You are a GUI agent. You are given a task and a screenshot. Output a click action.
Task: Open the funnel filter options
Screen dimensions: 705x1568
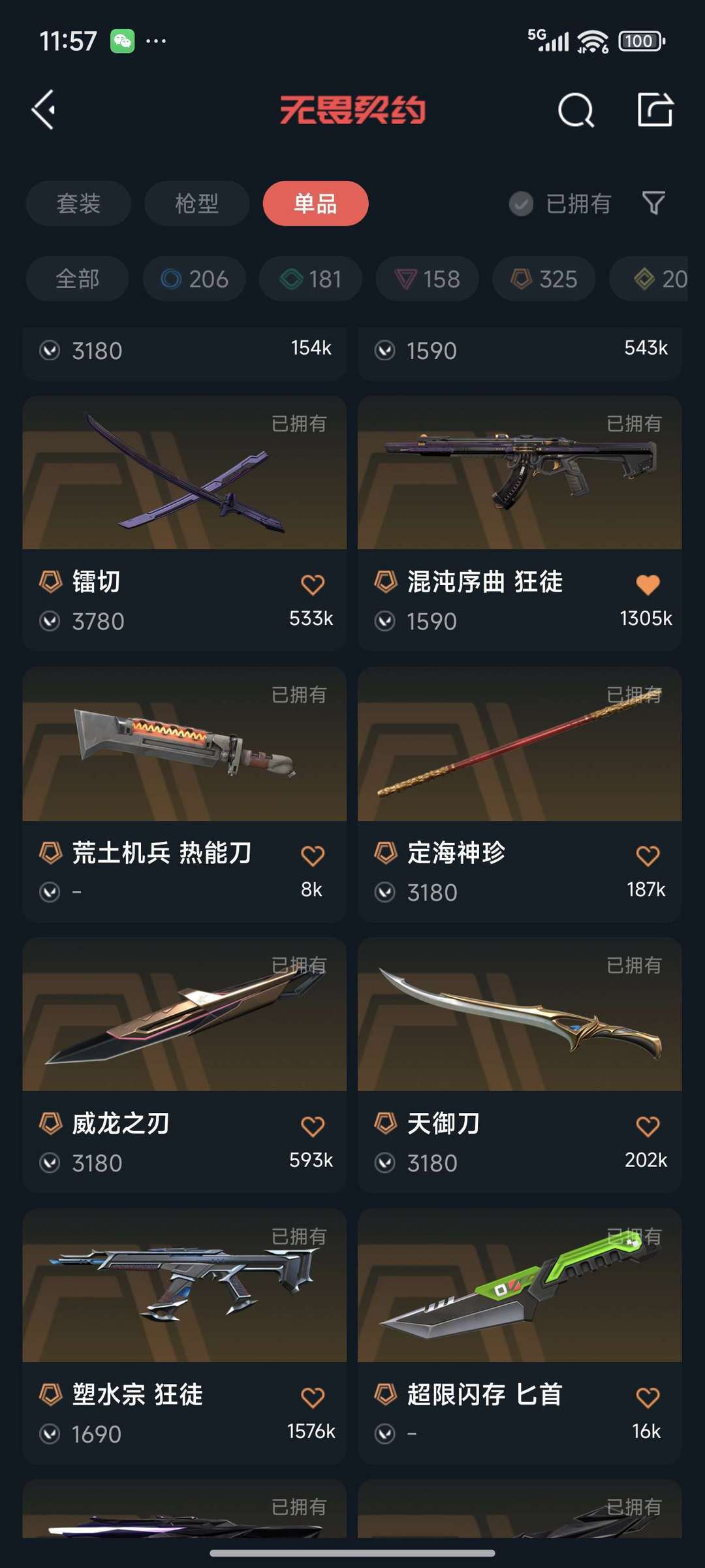click(x=653, y=203)
